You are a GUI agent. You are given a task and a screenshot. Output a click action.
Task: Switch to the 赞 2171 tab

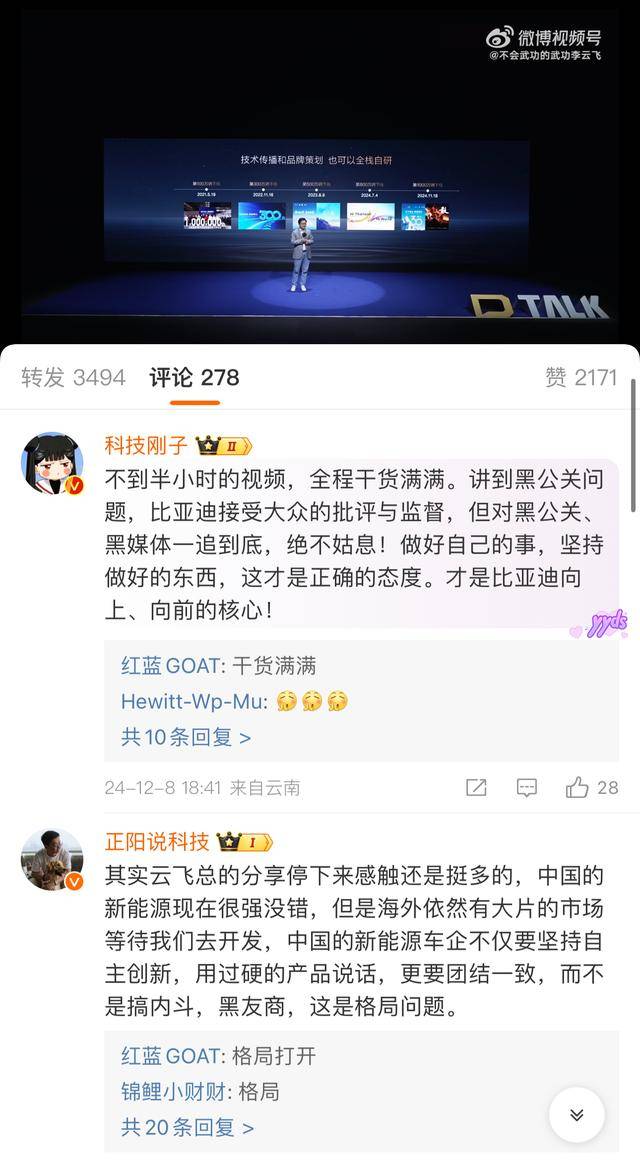pyautogui.click(x=581, y=377)
